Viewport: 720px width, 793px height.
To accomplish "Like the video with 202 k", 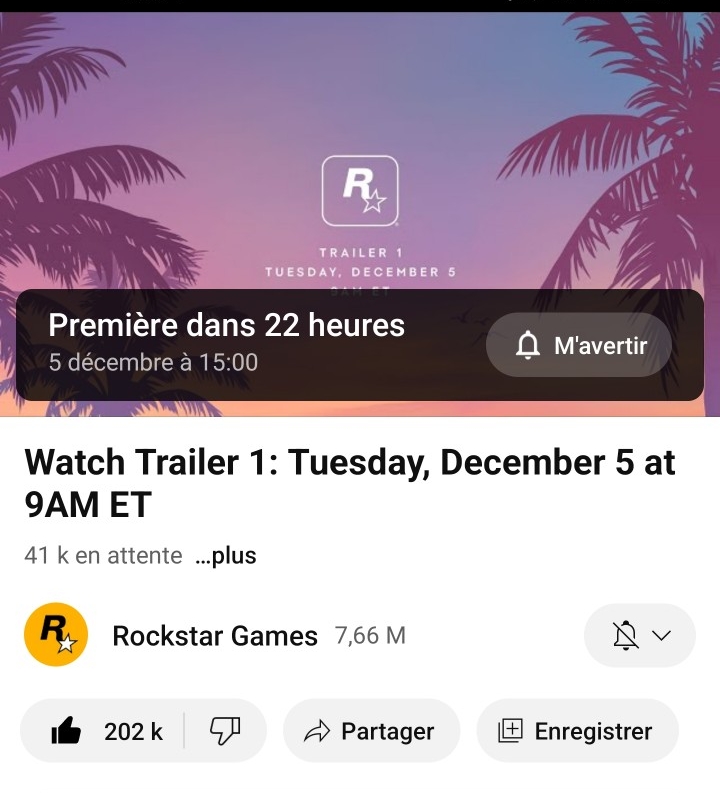I will click(107, 731).
